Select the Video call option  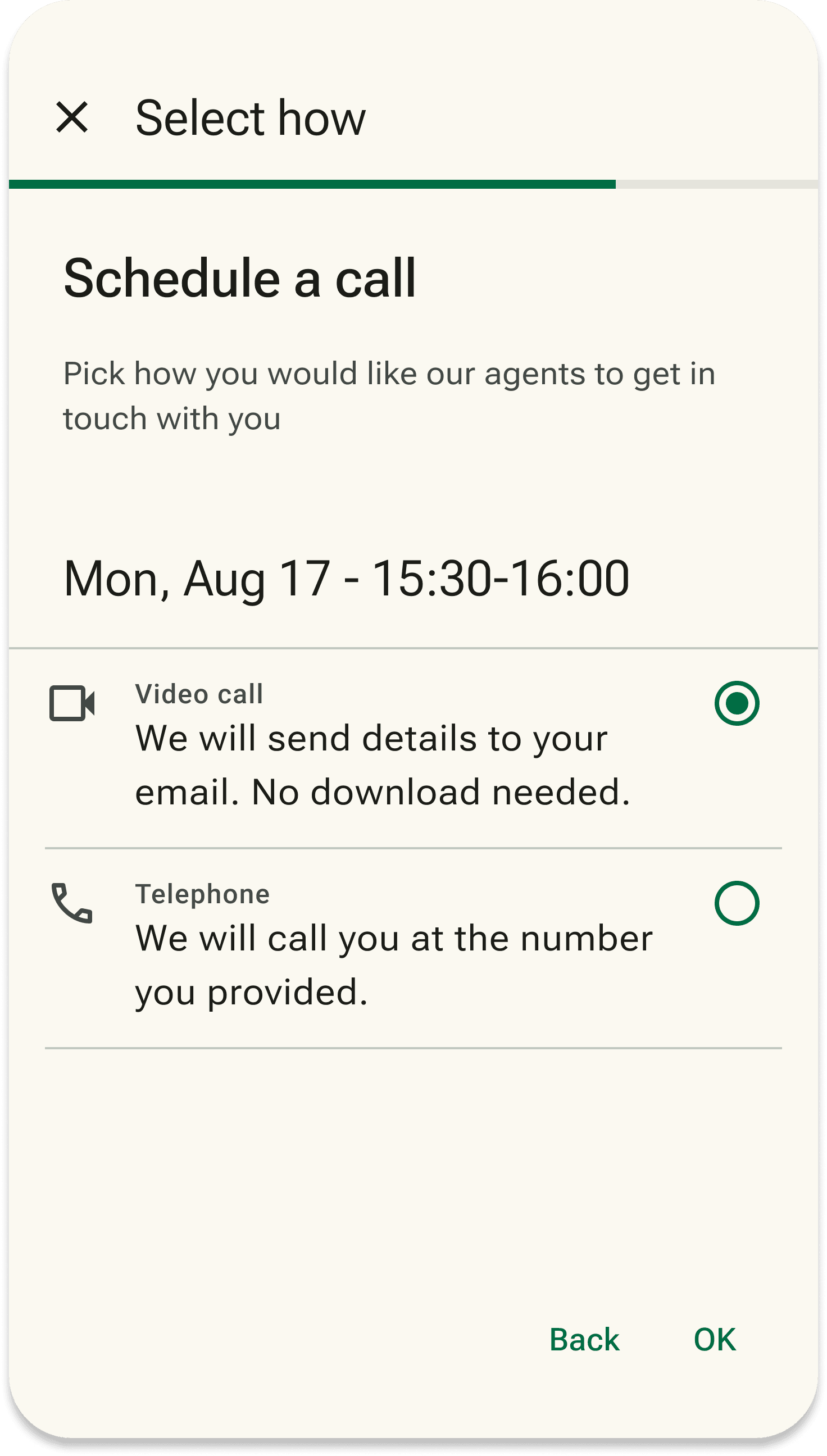click(x=737, y=703)
